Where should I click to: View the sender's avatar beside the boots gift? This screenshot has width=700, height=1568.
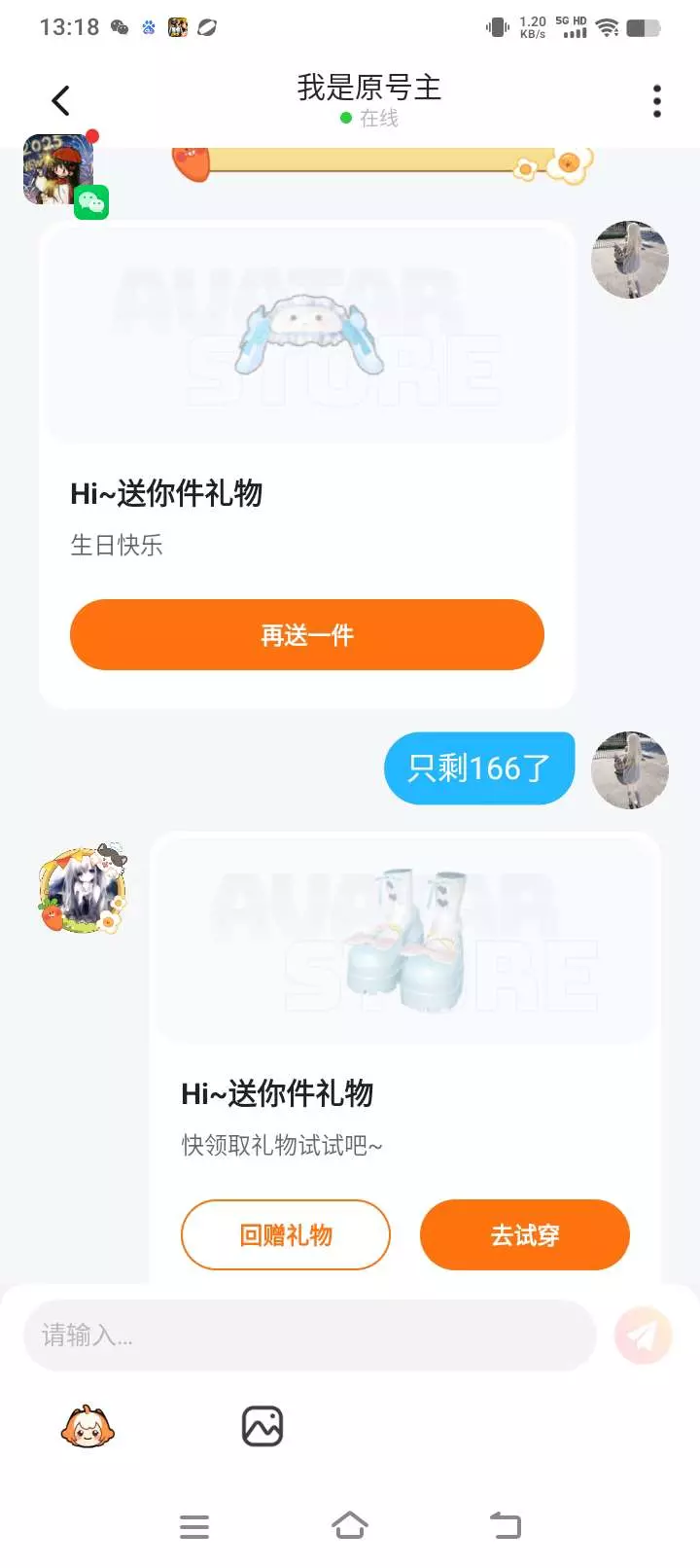[84, 889]
